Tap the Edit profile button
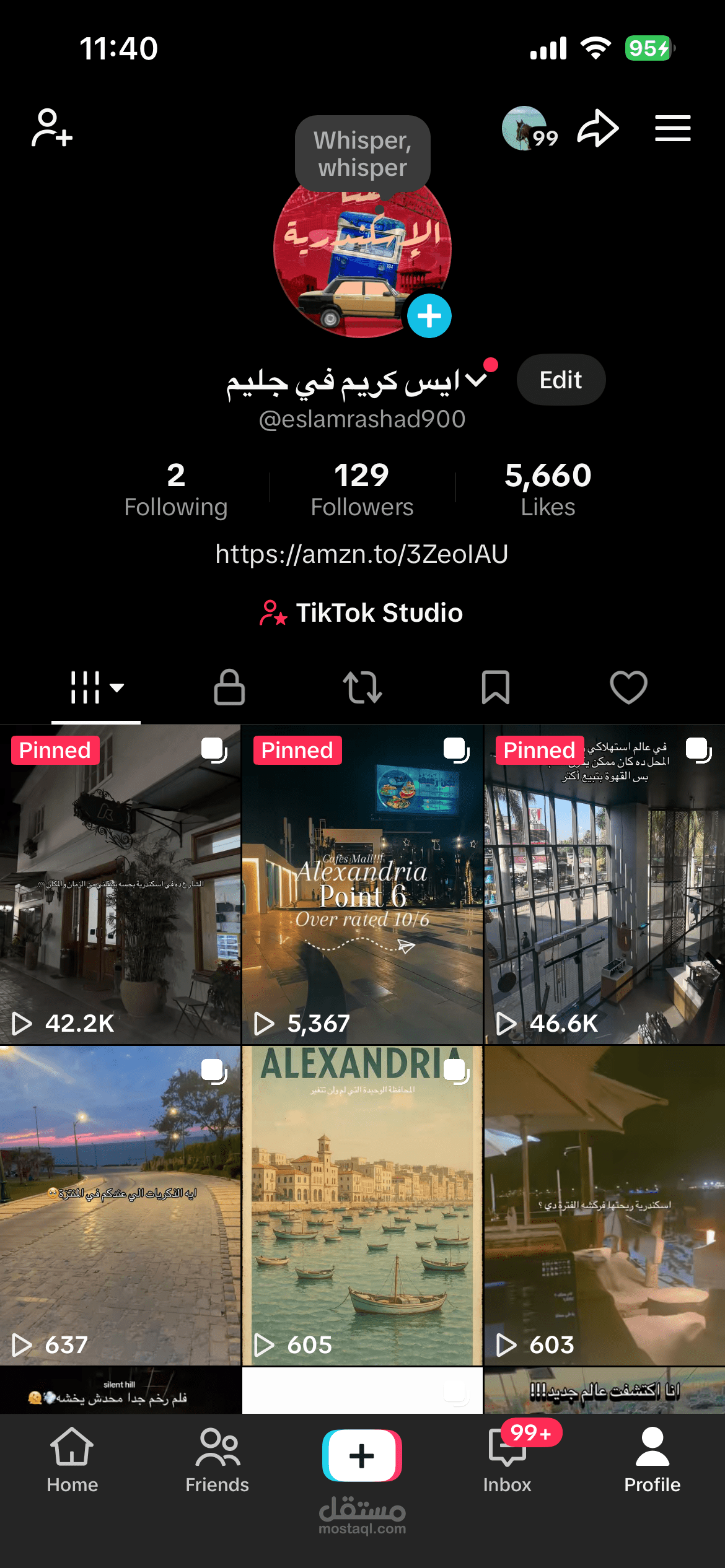Viewport: 725px width, 1568px height. 561,380
